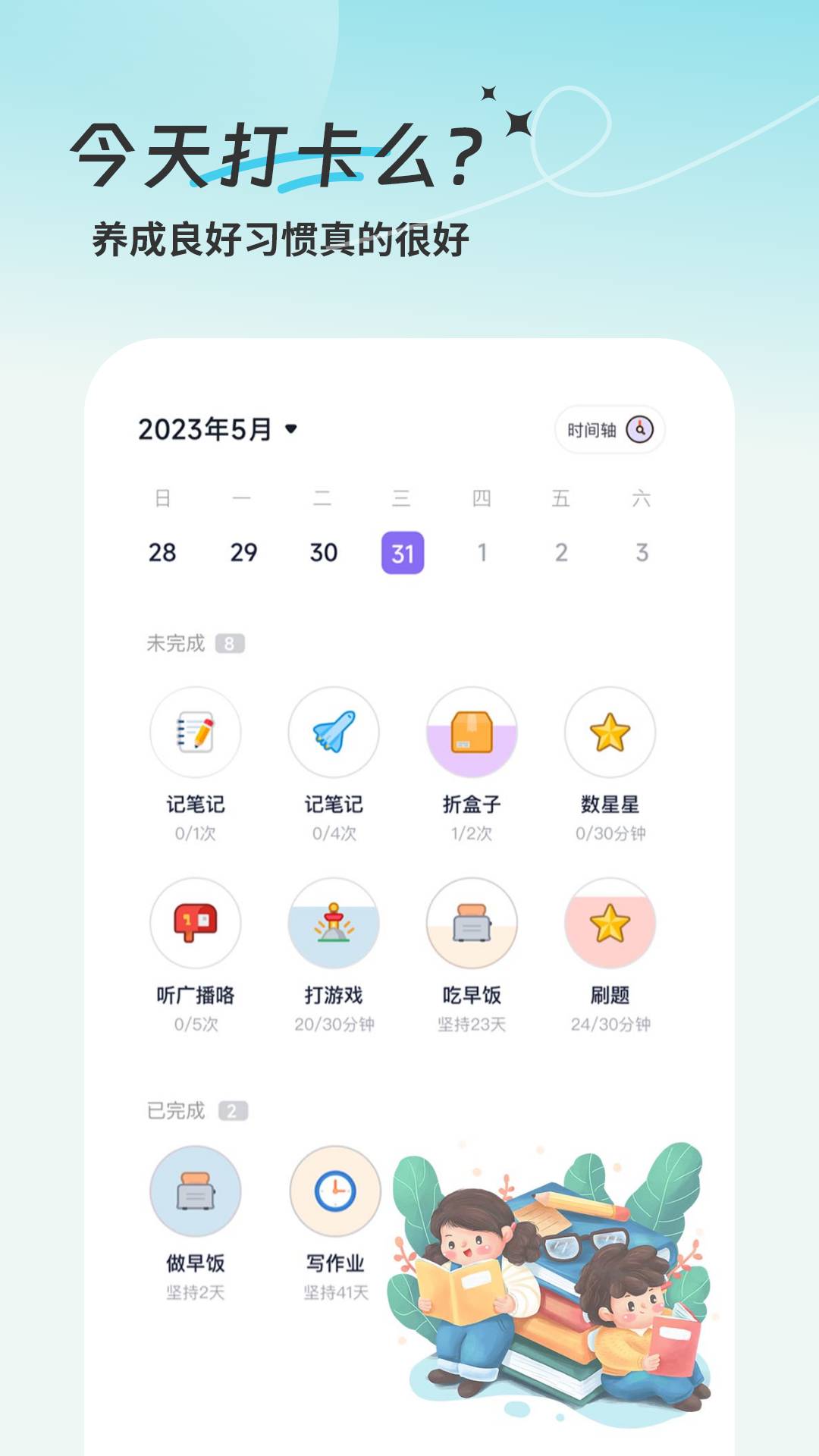This screenshot has height=1456, width=819.
Task: Select date 31 in the calendar
Action: coord(403,553)
